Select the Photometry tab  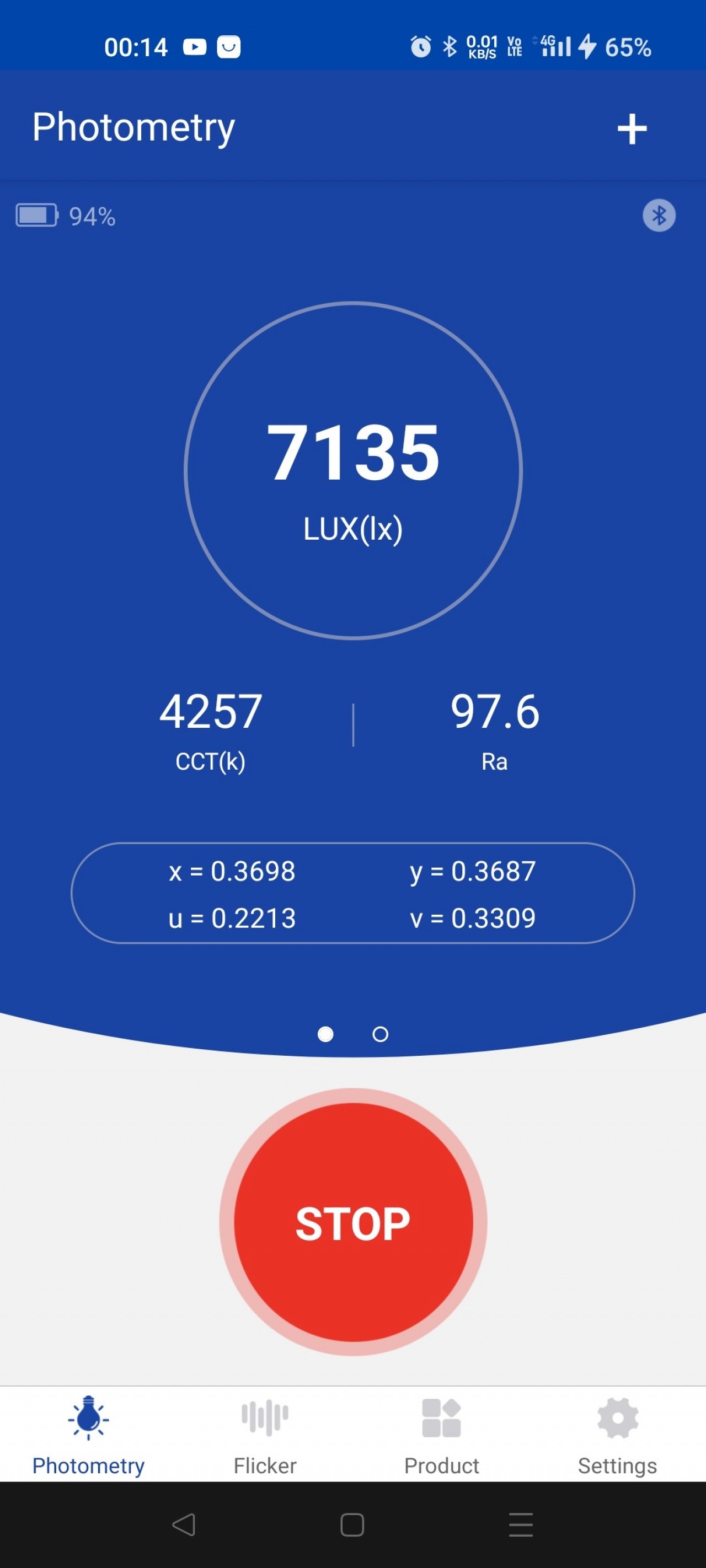[88, 1435]
